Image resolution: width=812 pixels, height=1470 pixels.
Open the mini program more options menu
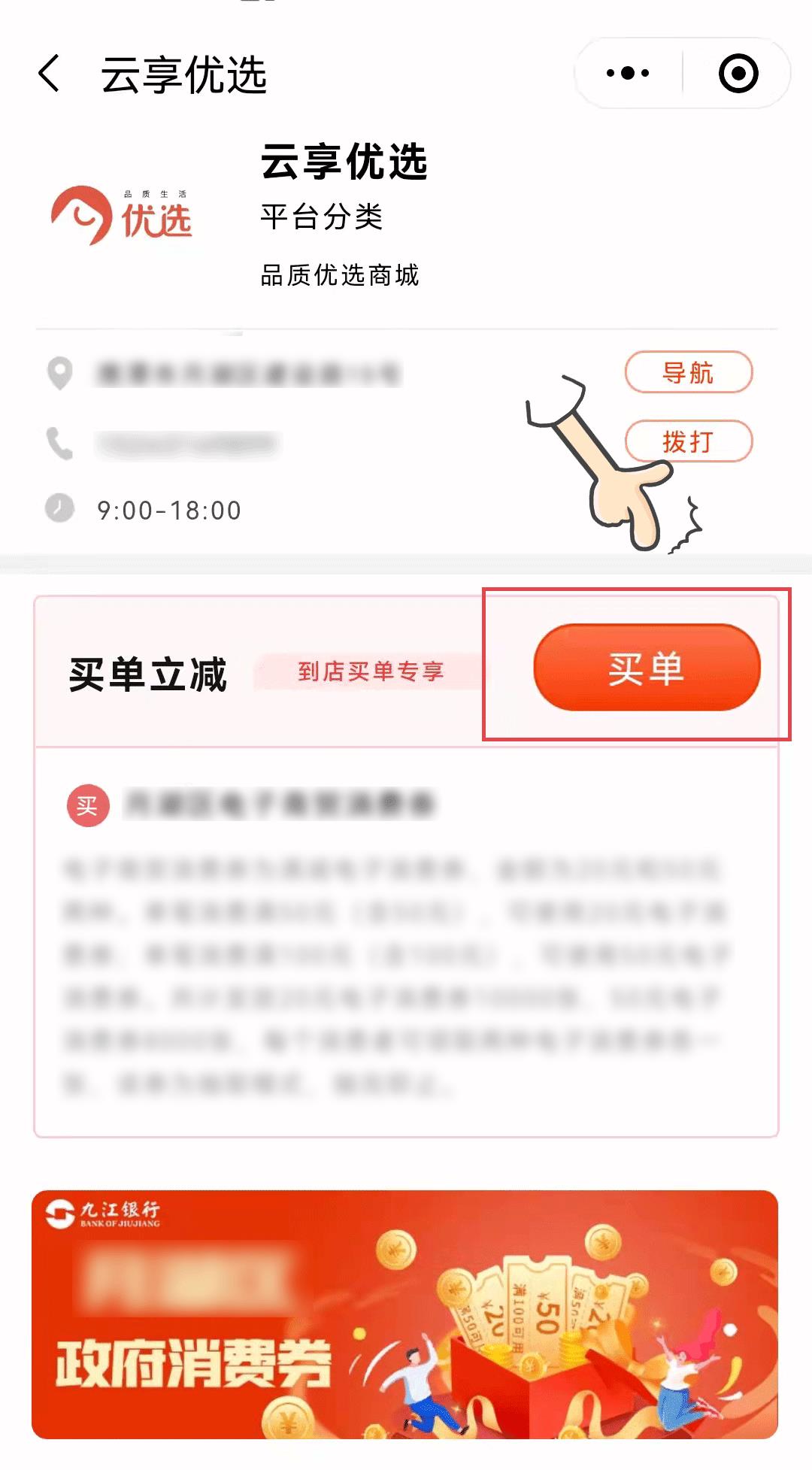coord(628,73)
